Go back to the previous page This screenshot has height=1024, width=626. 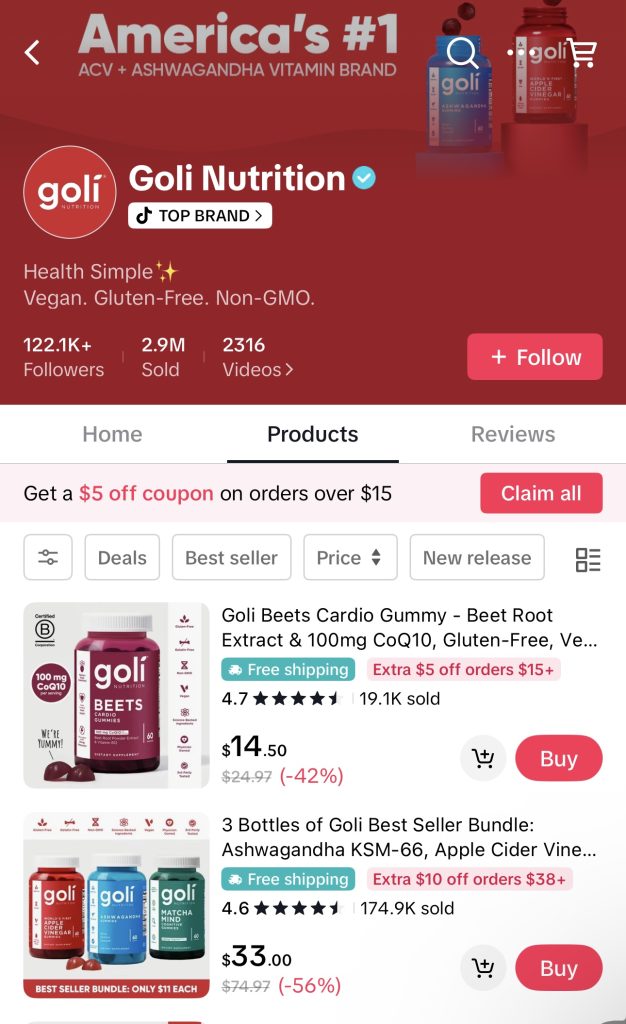point(33,53)
